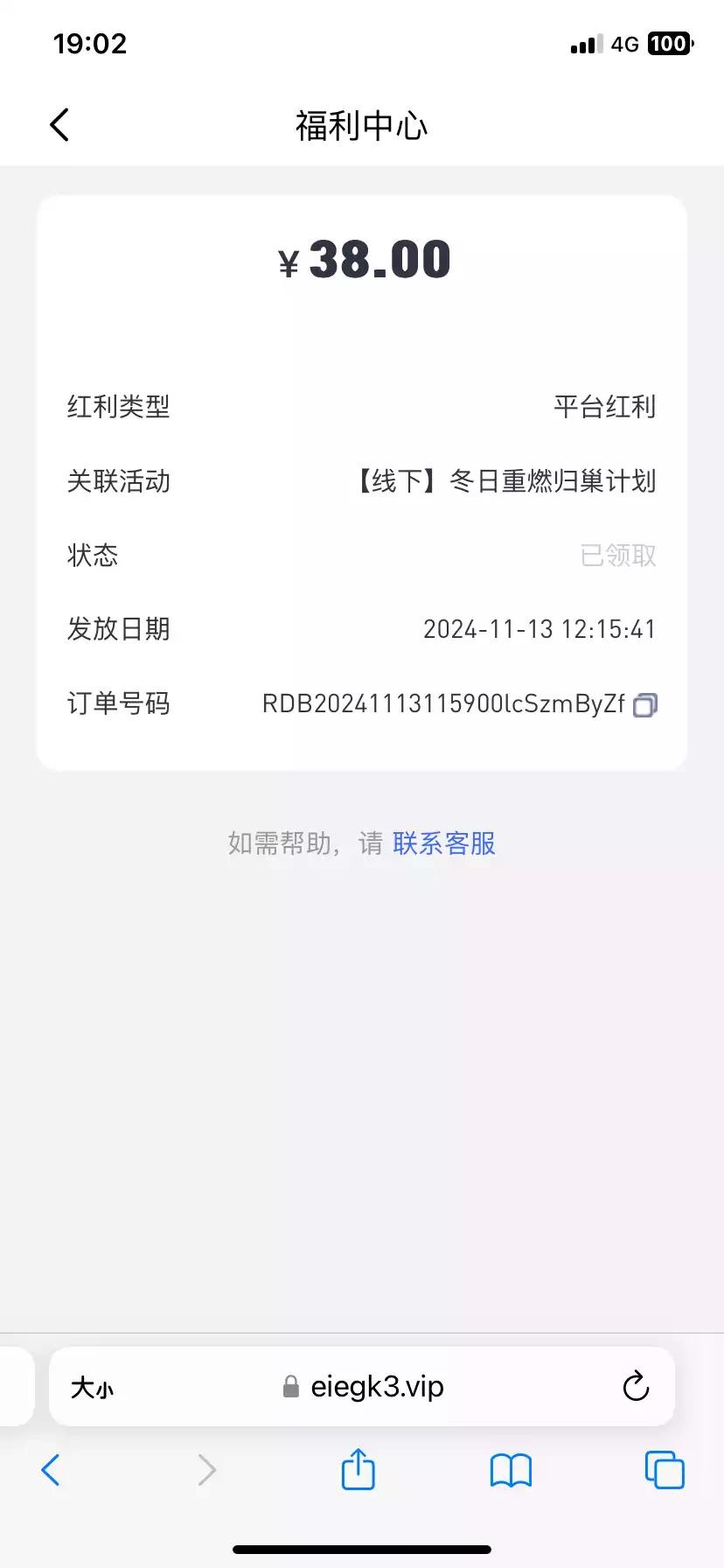Tap the ¥38.00 bonus amount
This screenshot has height=1568, width=724.
pos(362,258)
